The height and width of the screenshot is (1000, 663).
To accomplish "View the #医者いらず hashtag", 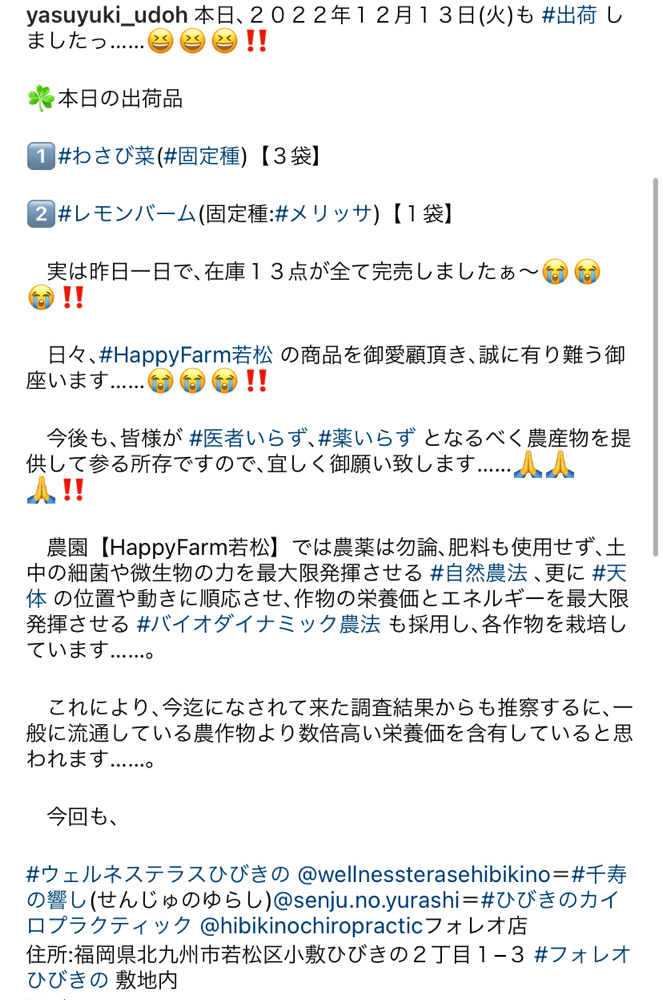I will point(250,437).
